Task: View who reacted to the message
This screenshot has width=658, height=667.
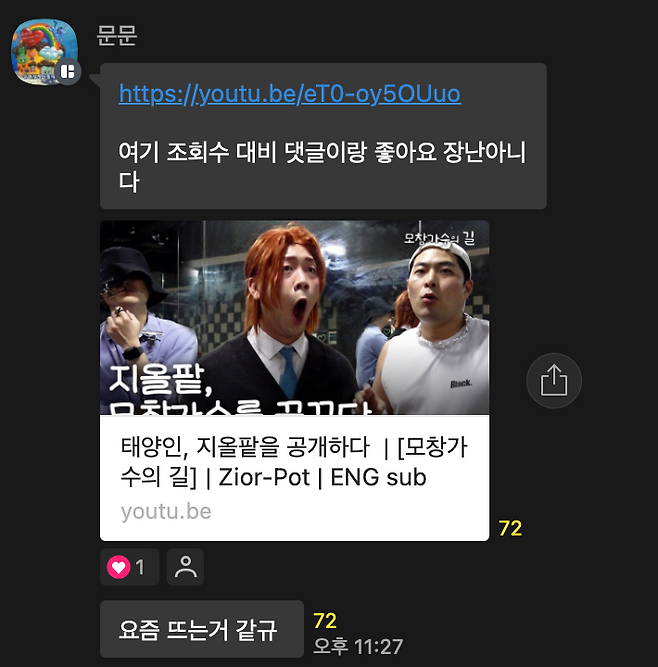Action: 185,567
